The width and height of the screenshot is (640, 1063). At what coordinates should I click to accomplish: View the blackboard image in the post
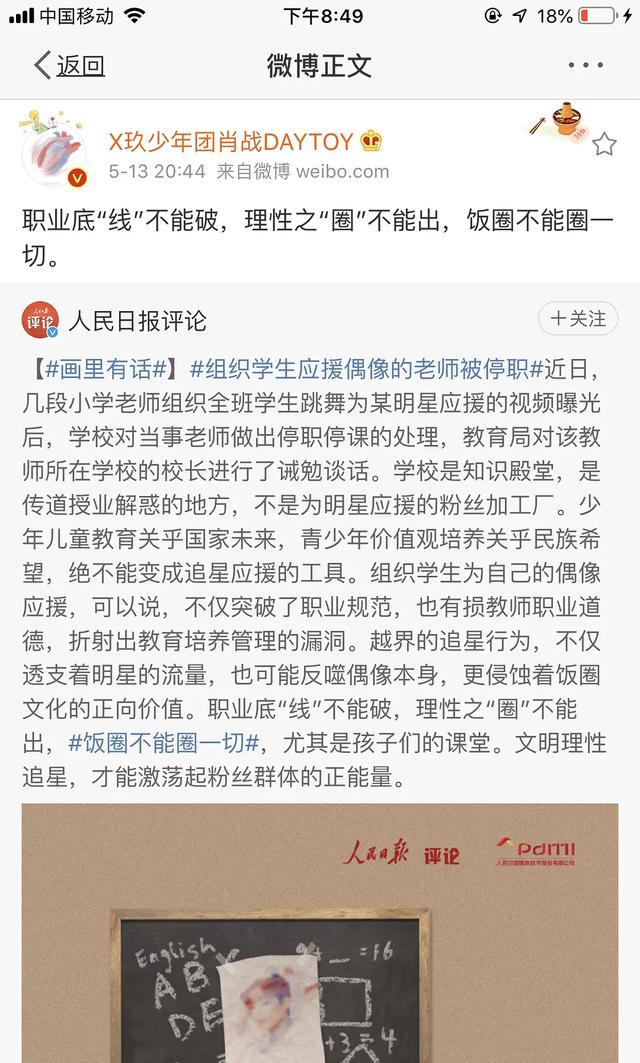(x=320, y=930)
